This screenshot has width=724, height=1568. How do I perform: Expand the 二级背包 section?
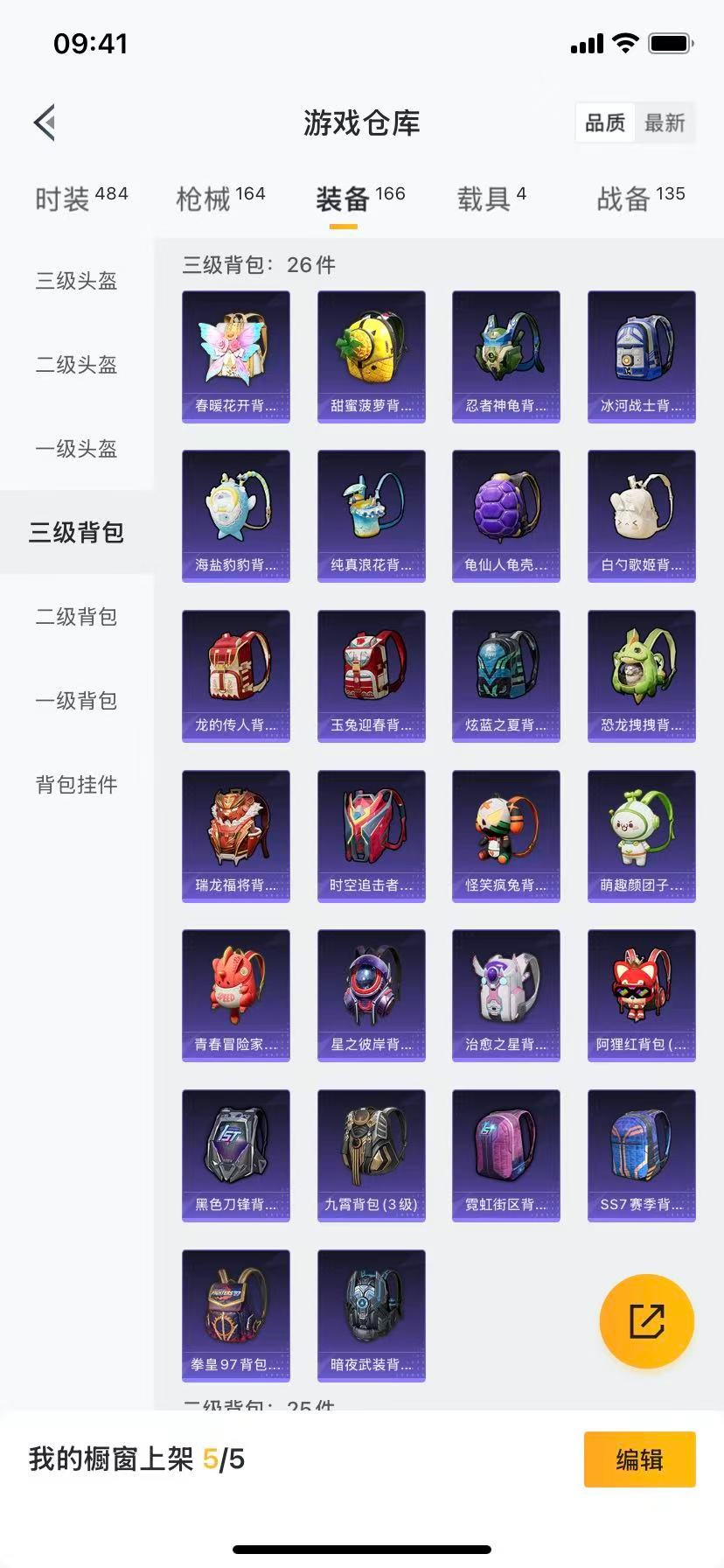(x=76, y=617)
